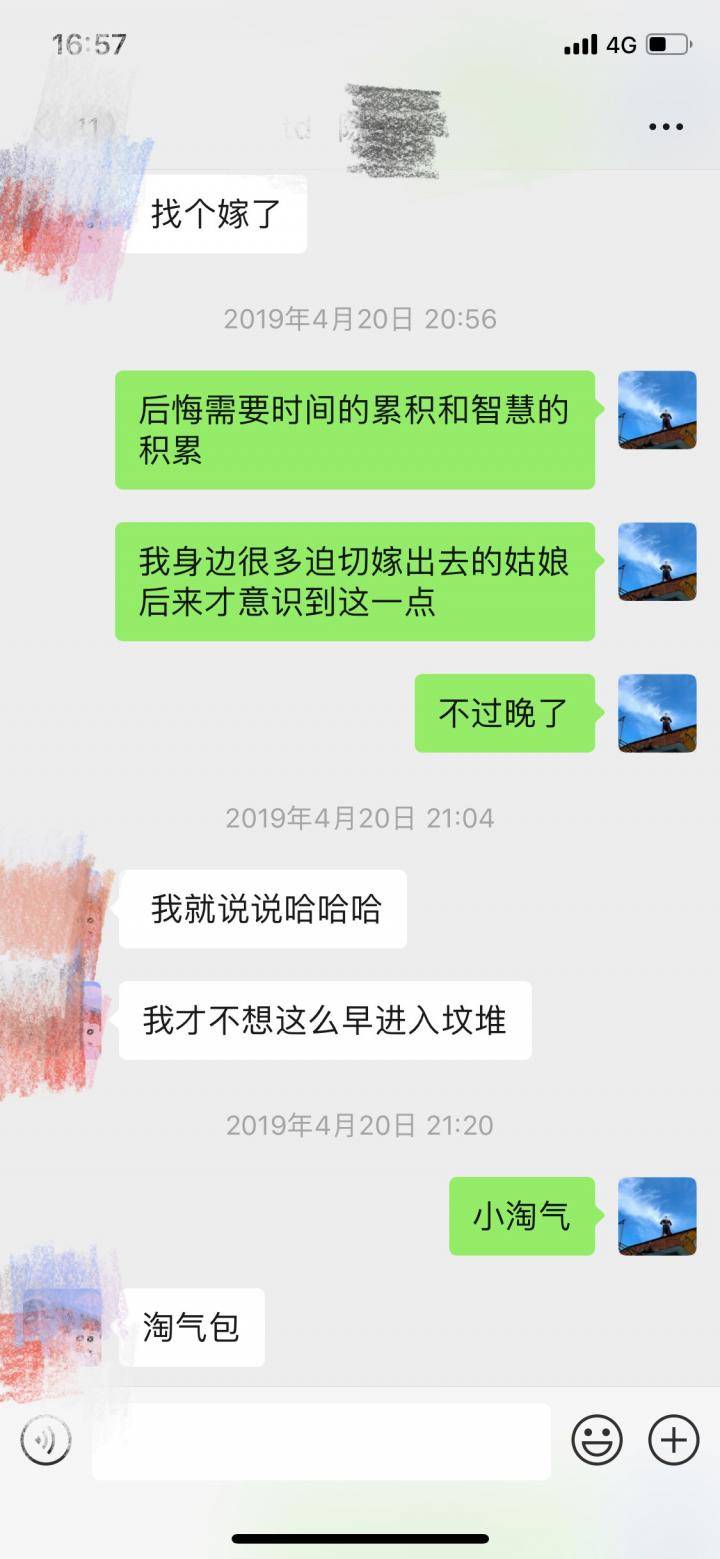
Task: Tap the bubble saying 我就说说哈哈哈
Action: click(x=263, y=908)
